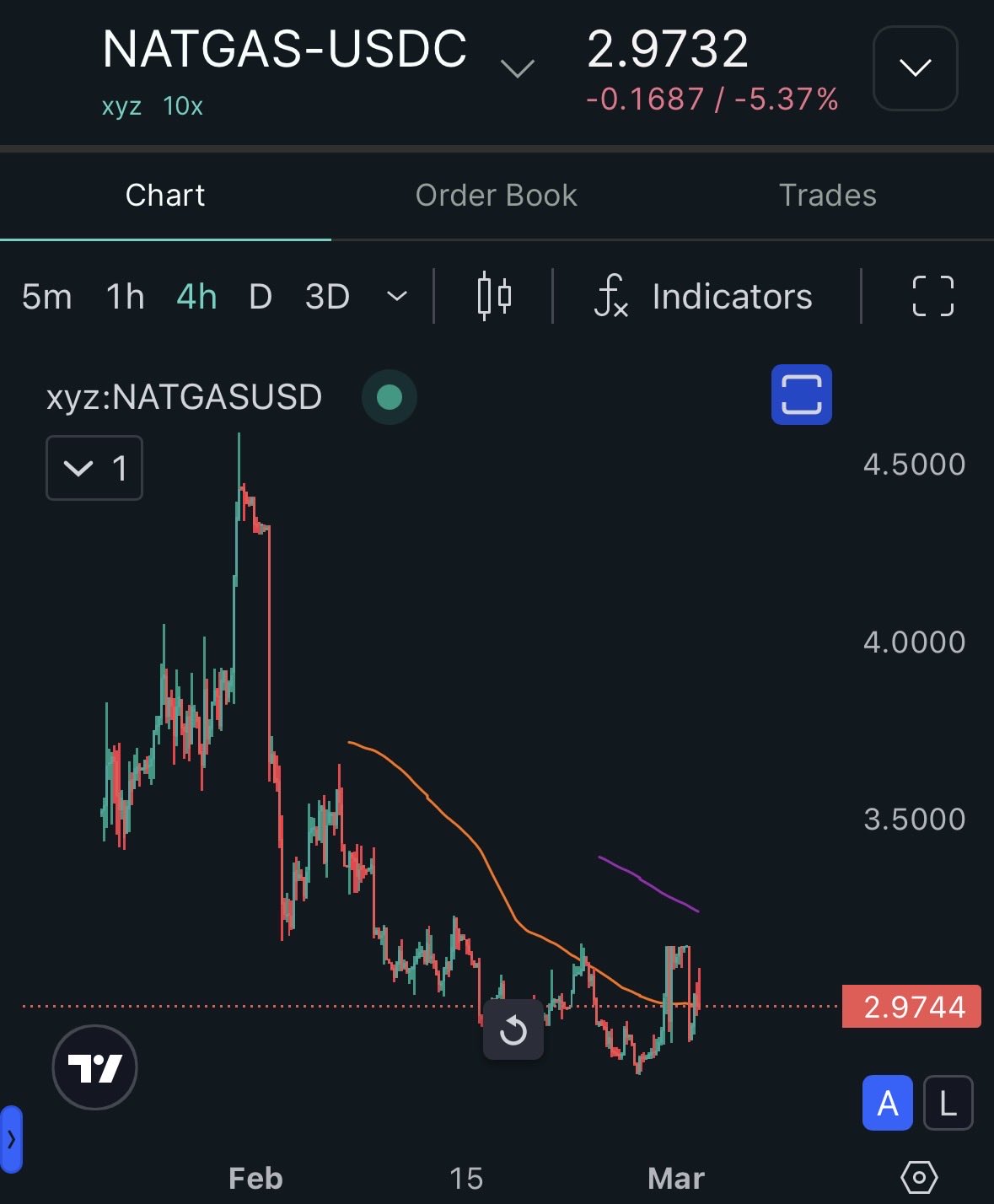Collapse the indicator legend toggle
The height and width of the screenshot is (1204, 994).
point(94,468)
